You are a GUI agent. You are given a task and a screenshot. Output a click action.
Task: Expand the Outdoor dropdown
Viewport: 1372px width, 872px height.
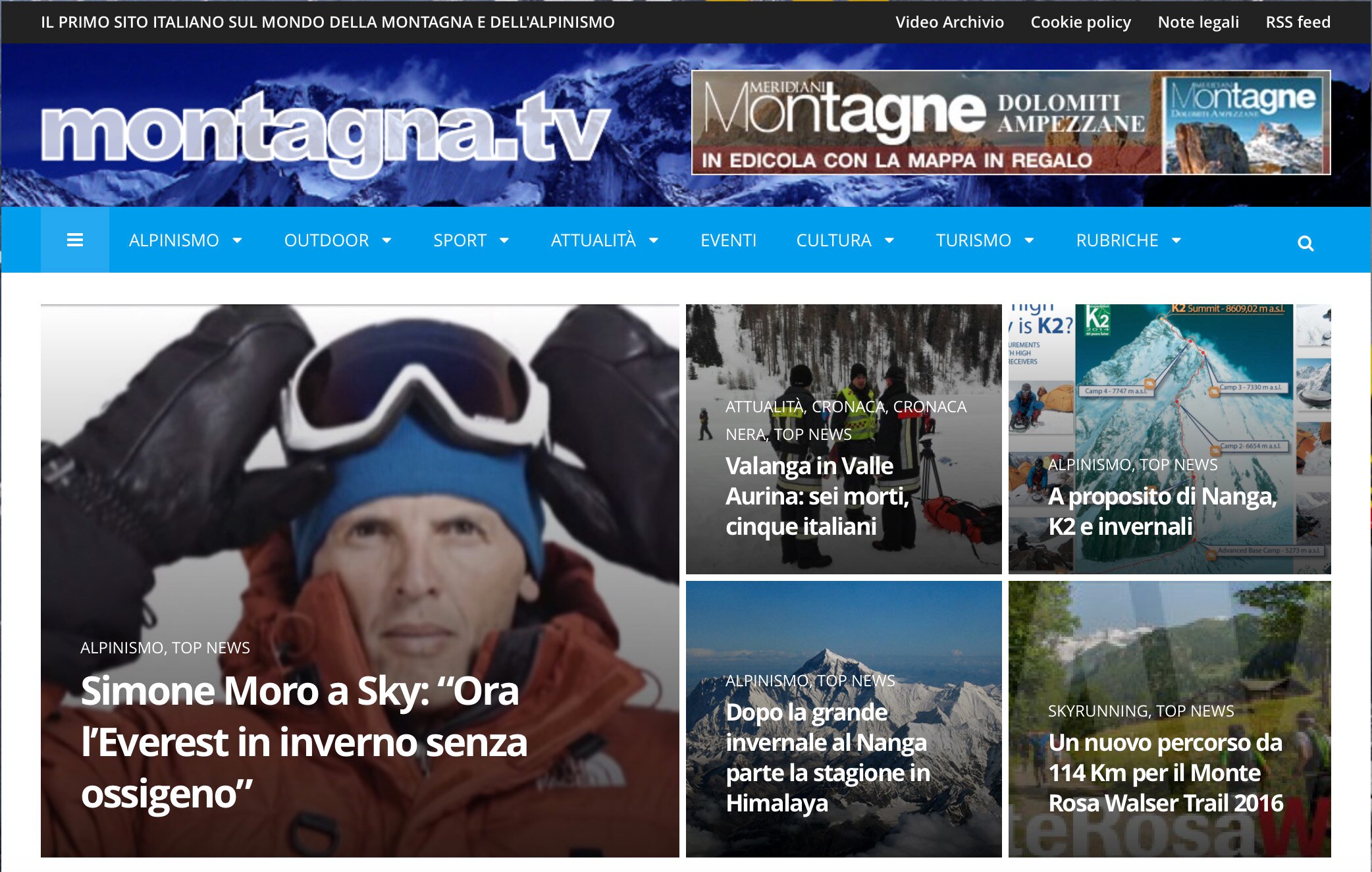click(x=338, y=240)
